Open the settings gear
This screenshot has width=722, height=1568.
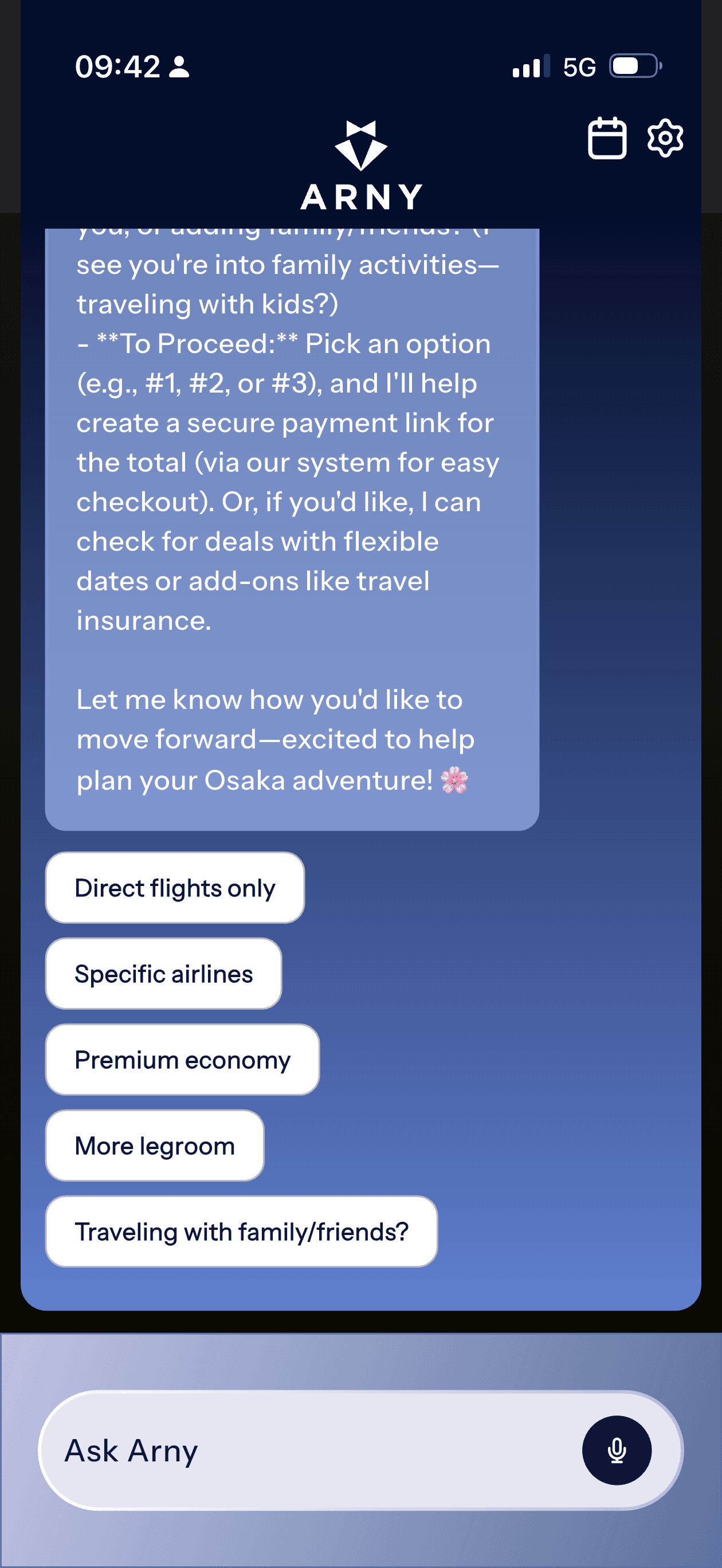coord(665,138)
